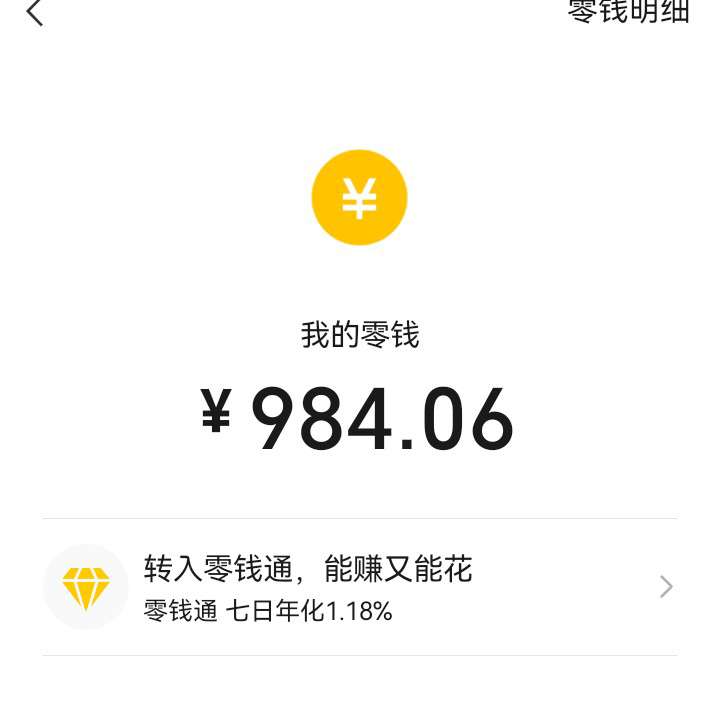Go back using the top-left arrow

point(35,13)
